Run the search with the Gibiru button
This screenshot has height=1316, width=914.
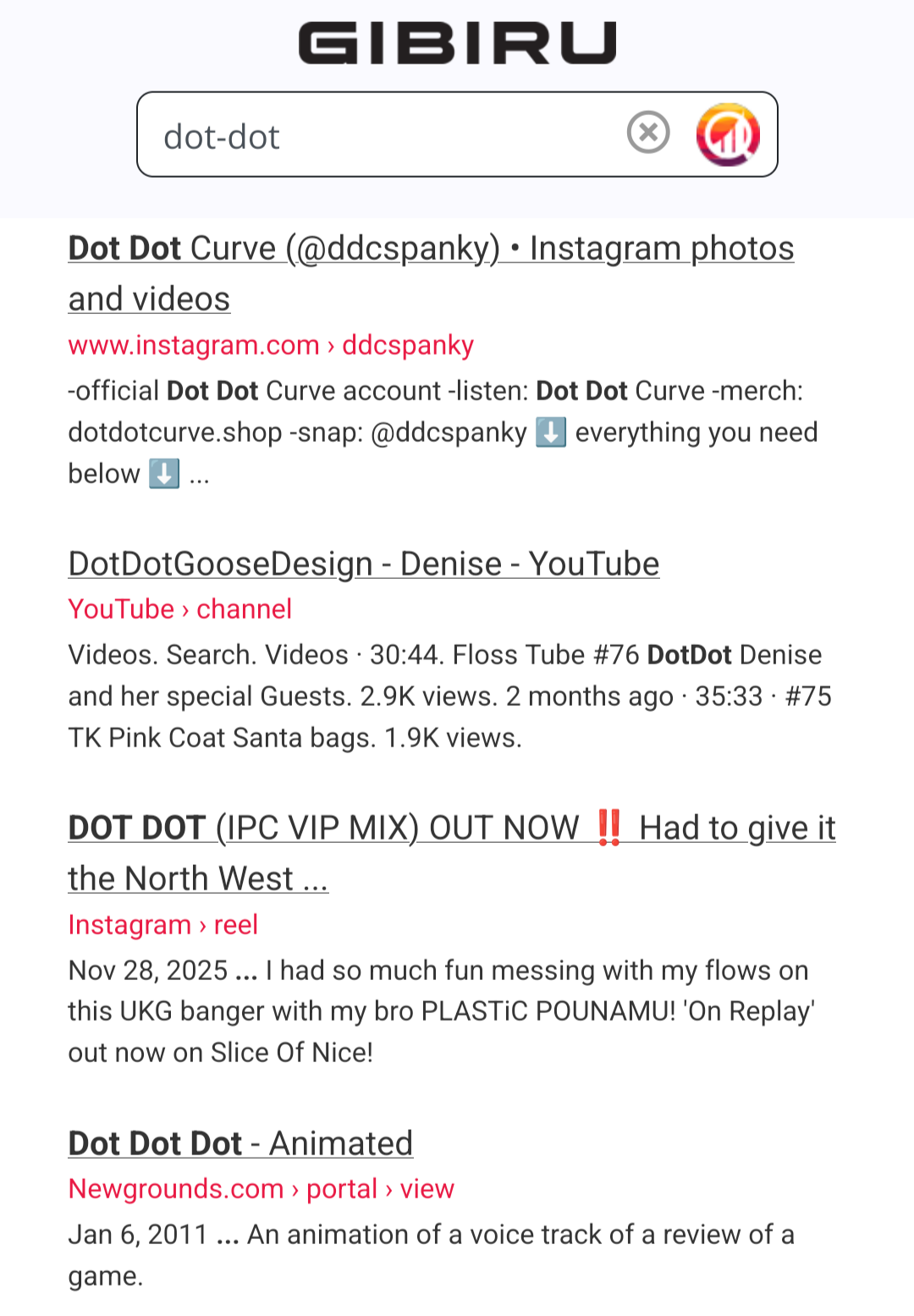tap(728, 134)
